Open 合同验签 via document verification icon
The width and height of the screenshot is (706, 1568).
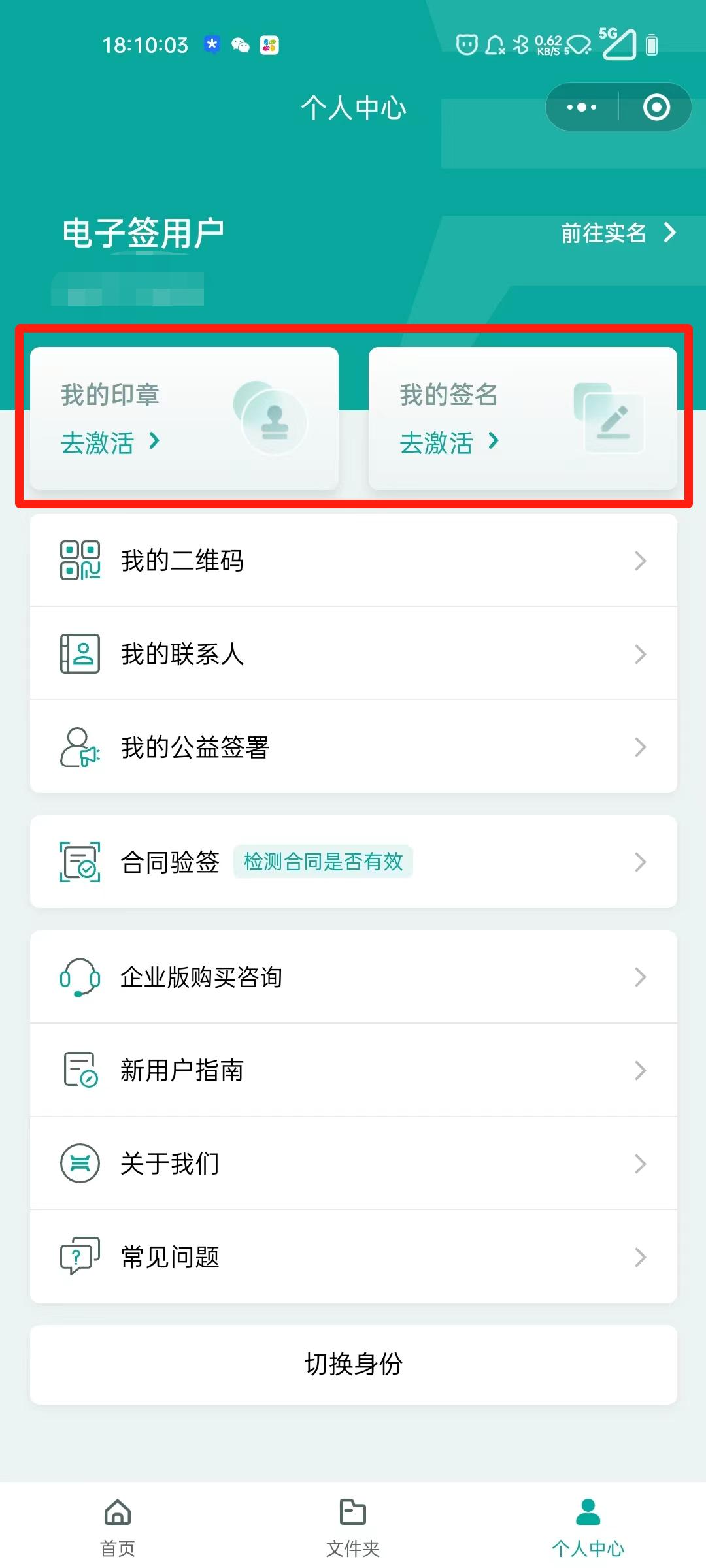pos(80,862)
